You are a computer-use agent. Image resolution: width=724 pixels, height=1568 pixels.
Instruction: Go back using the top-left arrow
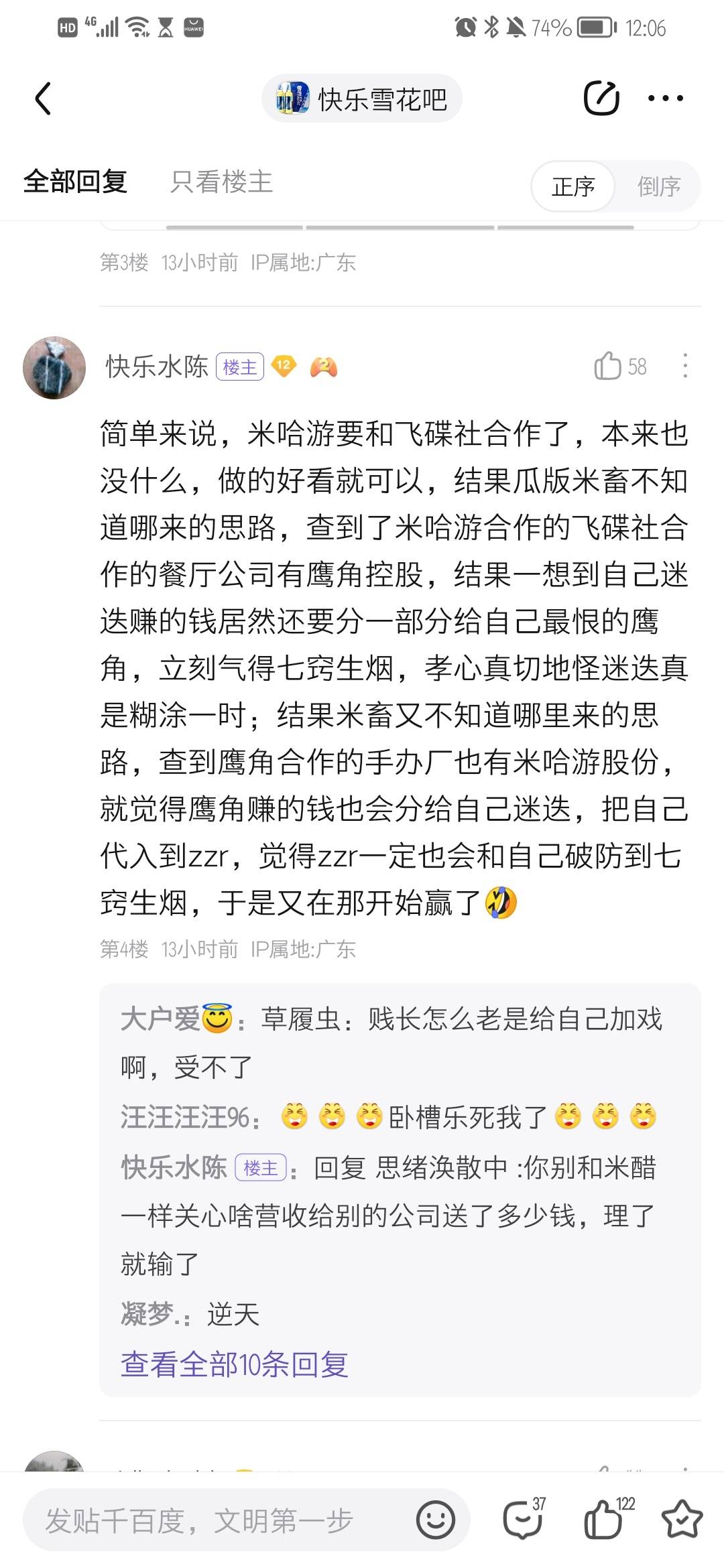click(43, 99)
